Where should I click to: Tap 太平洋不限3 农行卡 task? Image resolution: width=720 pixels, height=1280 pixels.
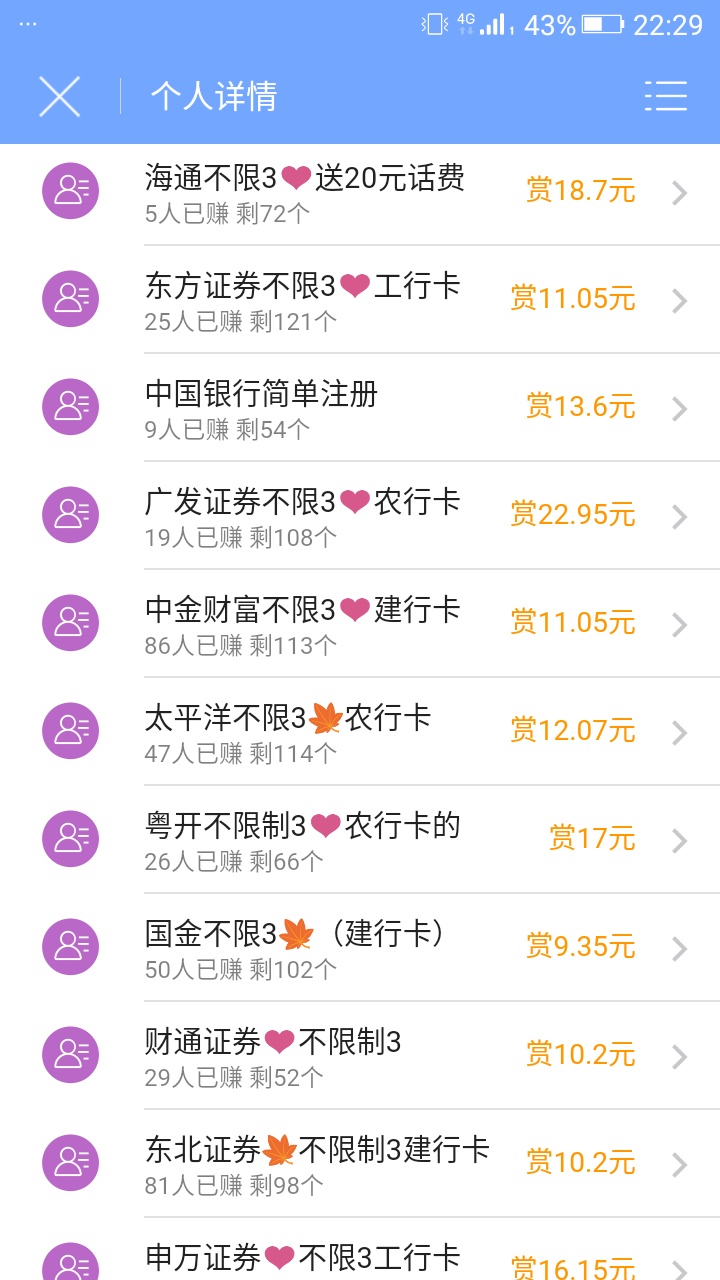point(360,731)
